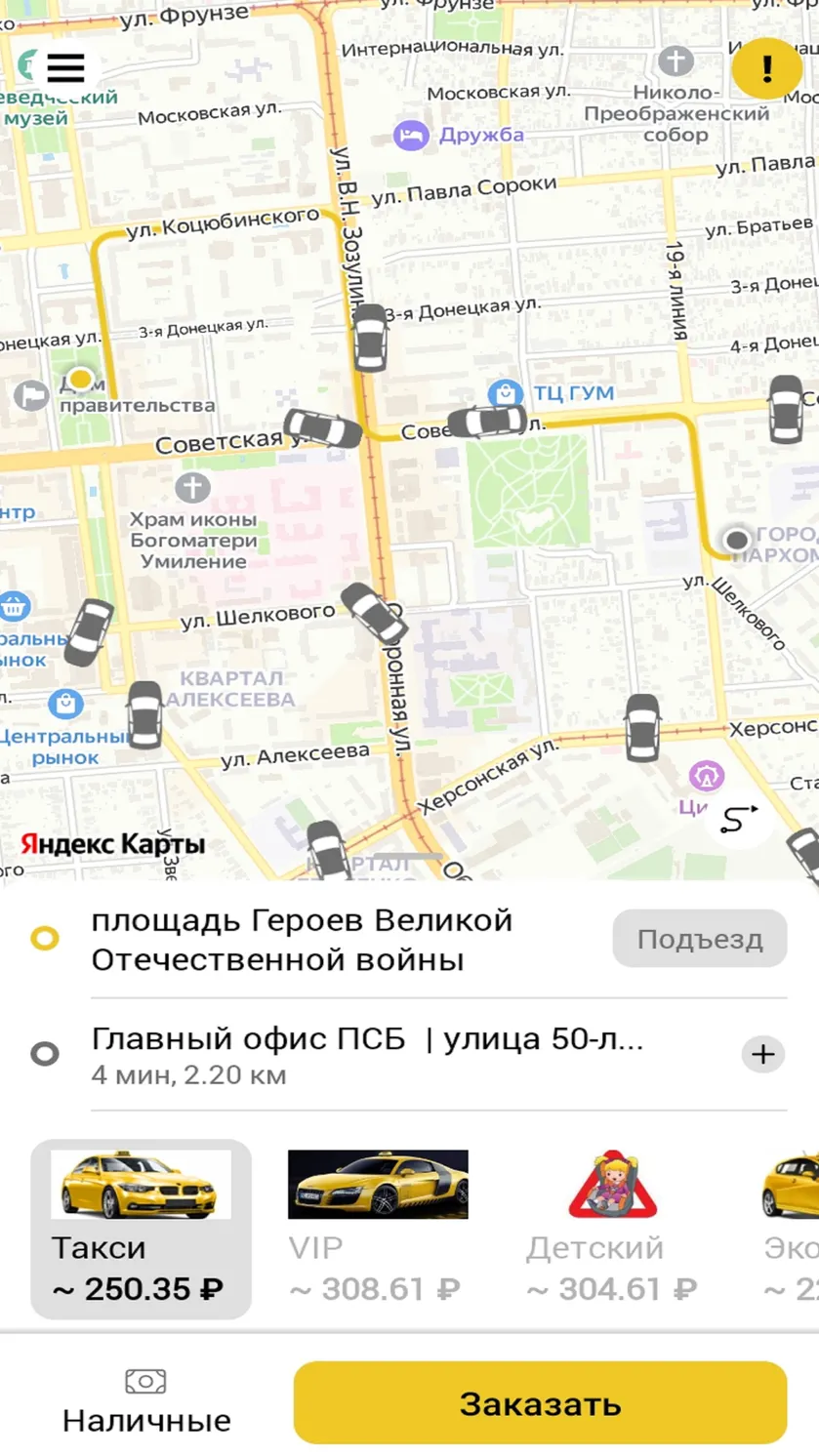Pick the Детский tariff
The width and height of the screenshot is (819, 1456).
tap(612, 1229)
